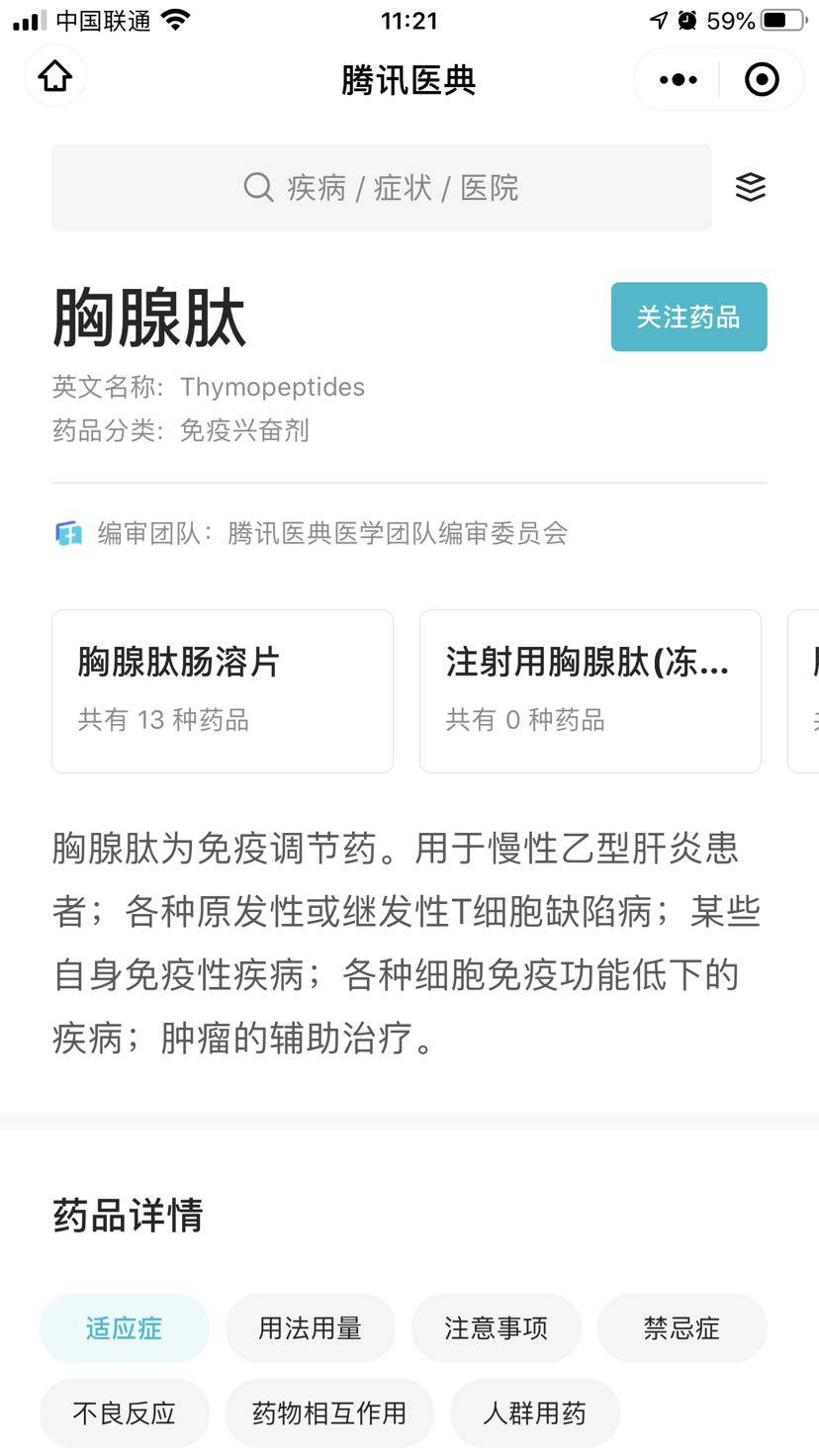Select the 适应症 chip
The height and width of the screenshot is (1456, 819).
(x=124, y=1327)
